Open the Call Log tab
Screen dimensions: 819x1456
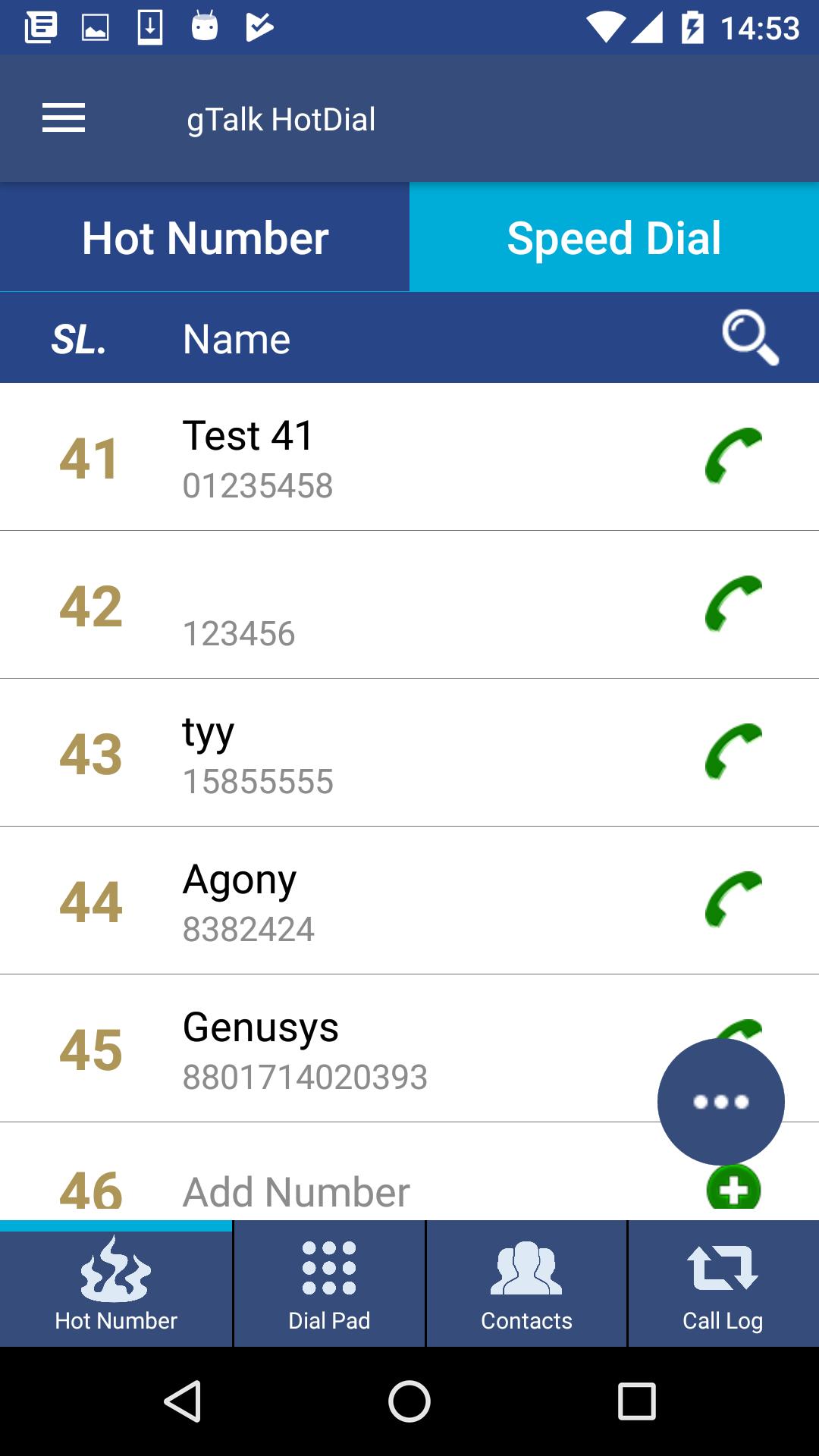[723, 1283]
